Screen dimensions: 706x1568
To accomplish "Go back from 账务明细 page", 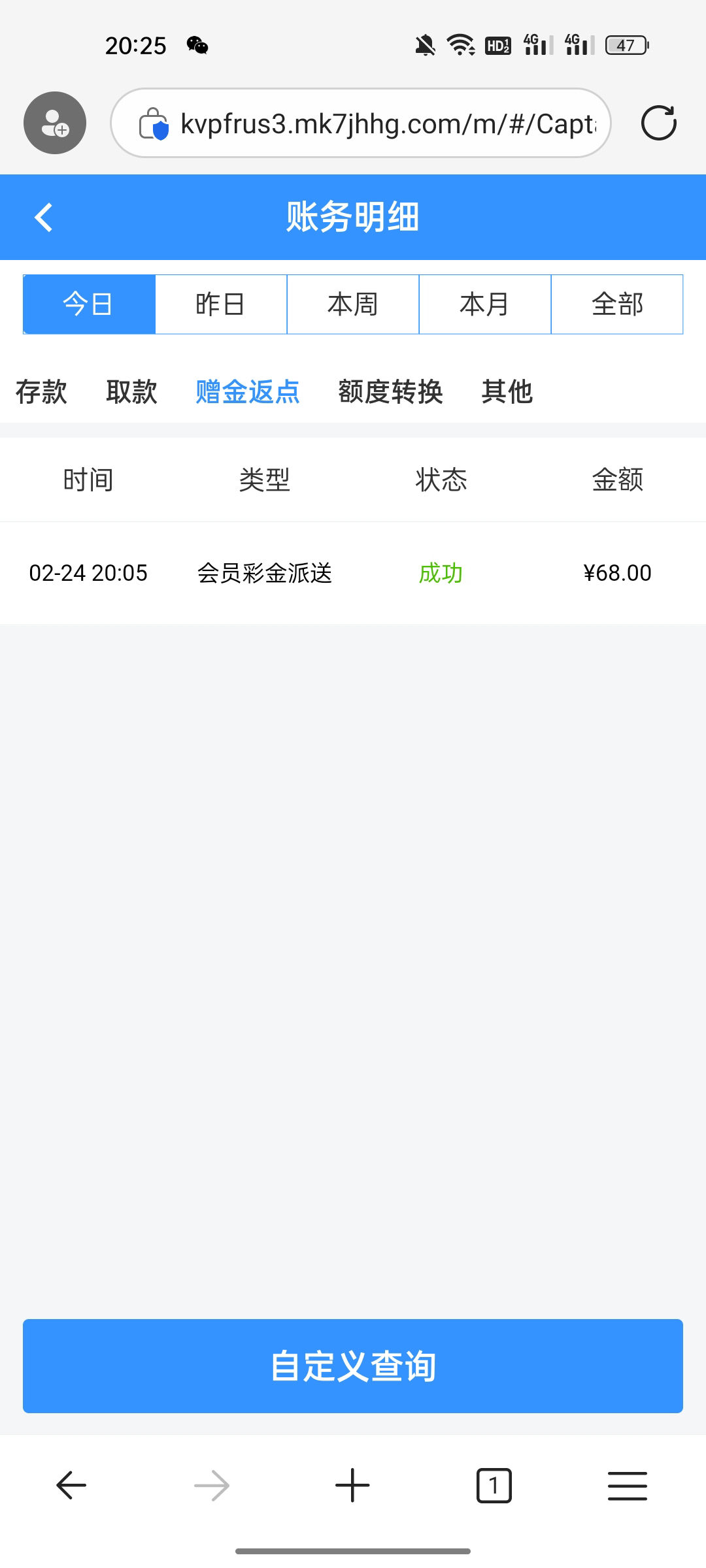I will pos(44,218).
